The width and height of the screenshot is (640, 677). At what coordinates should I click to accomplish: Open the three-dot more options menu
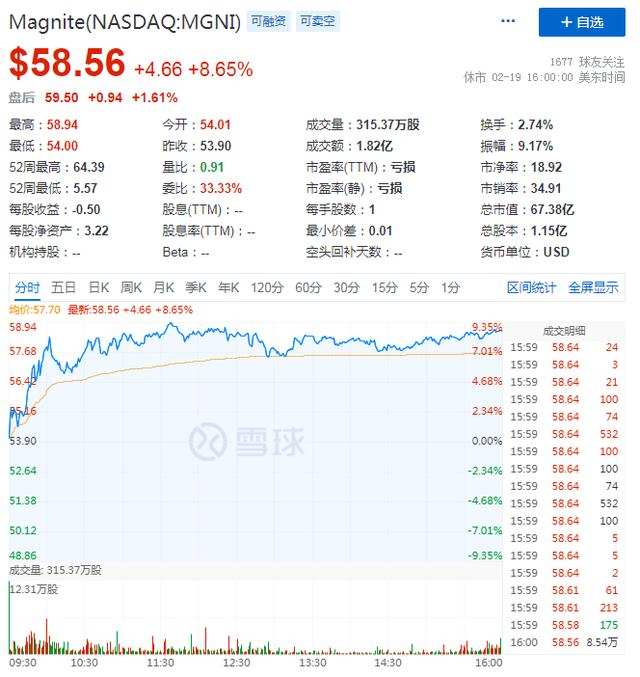[x=507, y=21]
